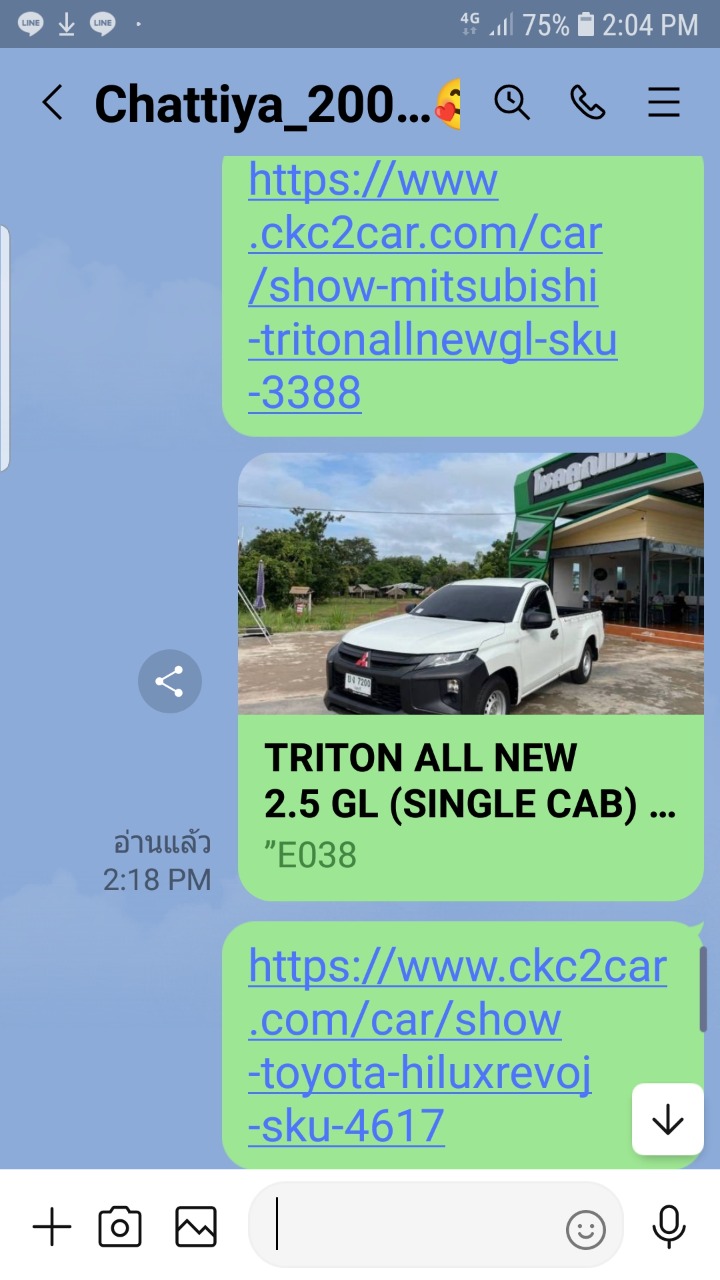Open the photo gallery picker
The image size is (720, 1280).
coord(196,1226)
